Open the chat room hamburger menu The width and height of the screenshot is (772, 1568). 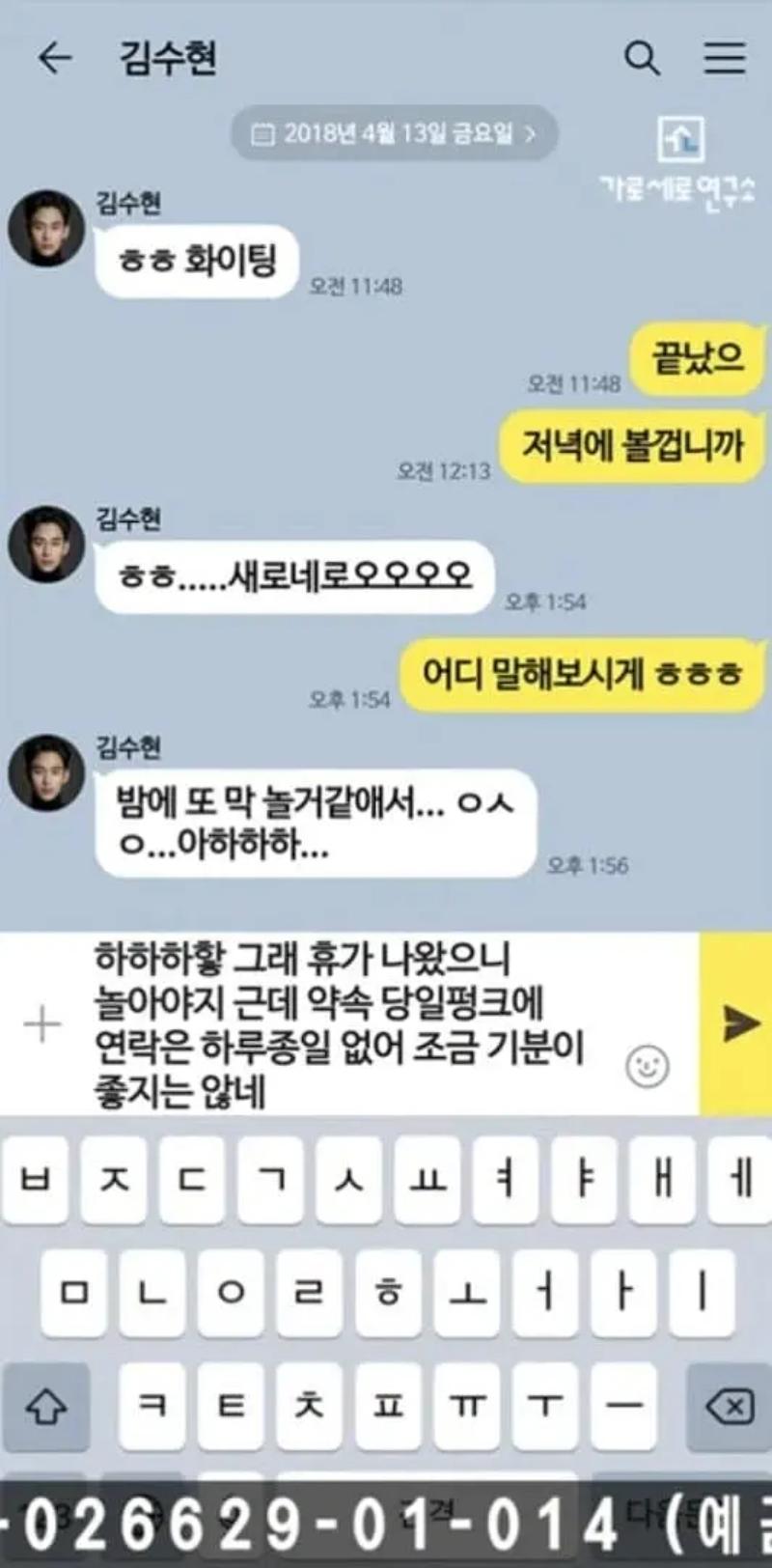click(x=724, y=59)
